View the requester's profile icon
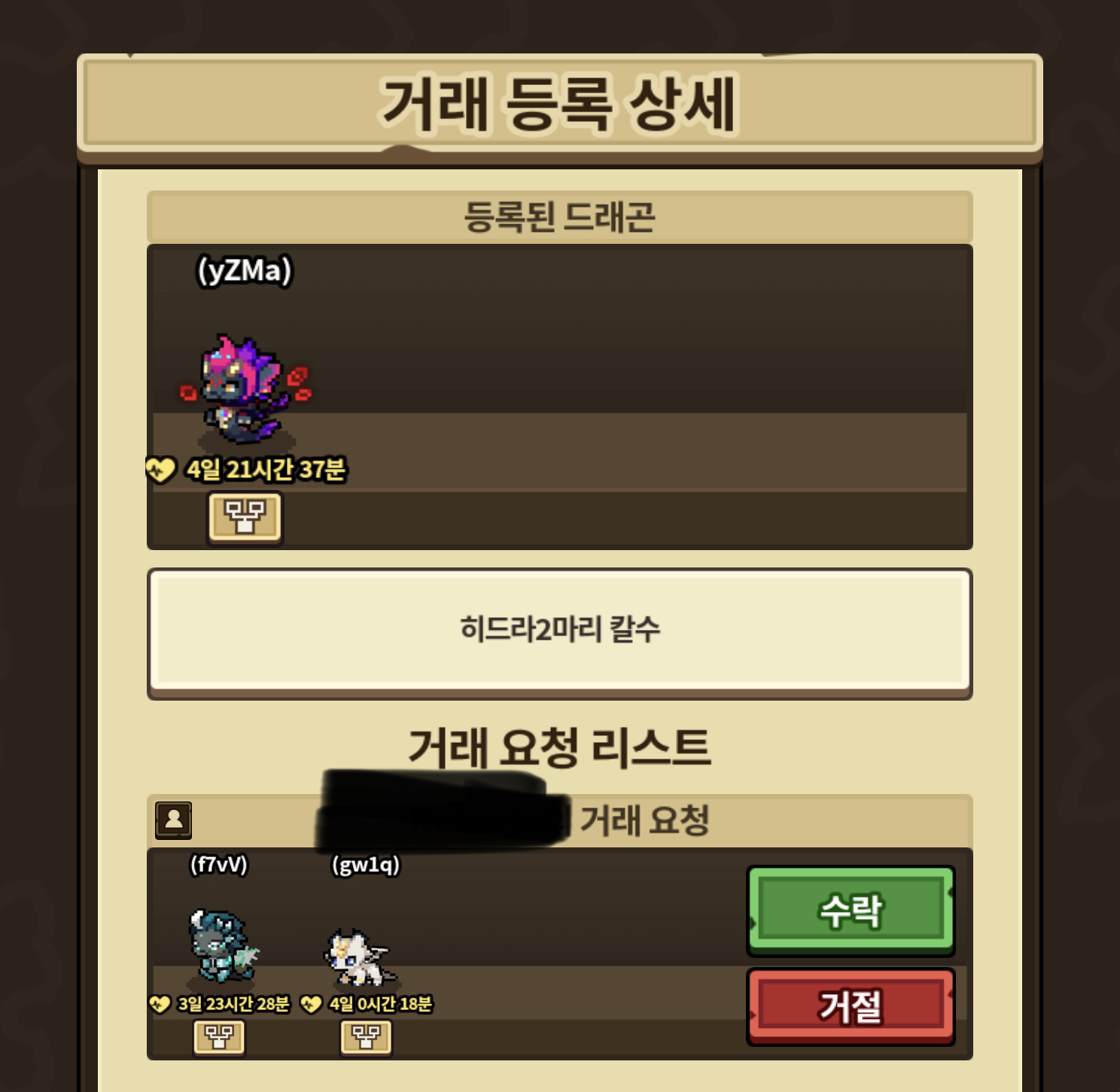Image resolution: width=1120 pixels, height=1092 pixels. click(x=173, y=820)
